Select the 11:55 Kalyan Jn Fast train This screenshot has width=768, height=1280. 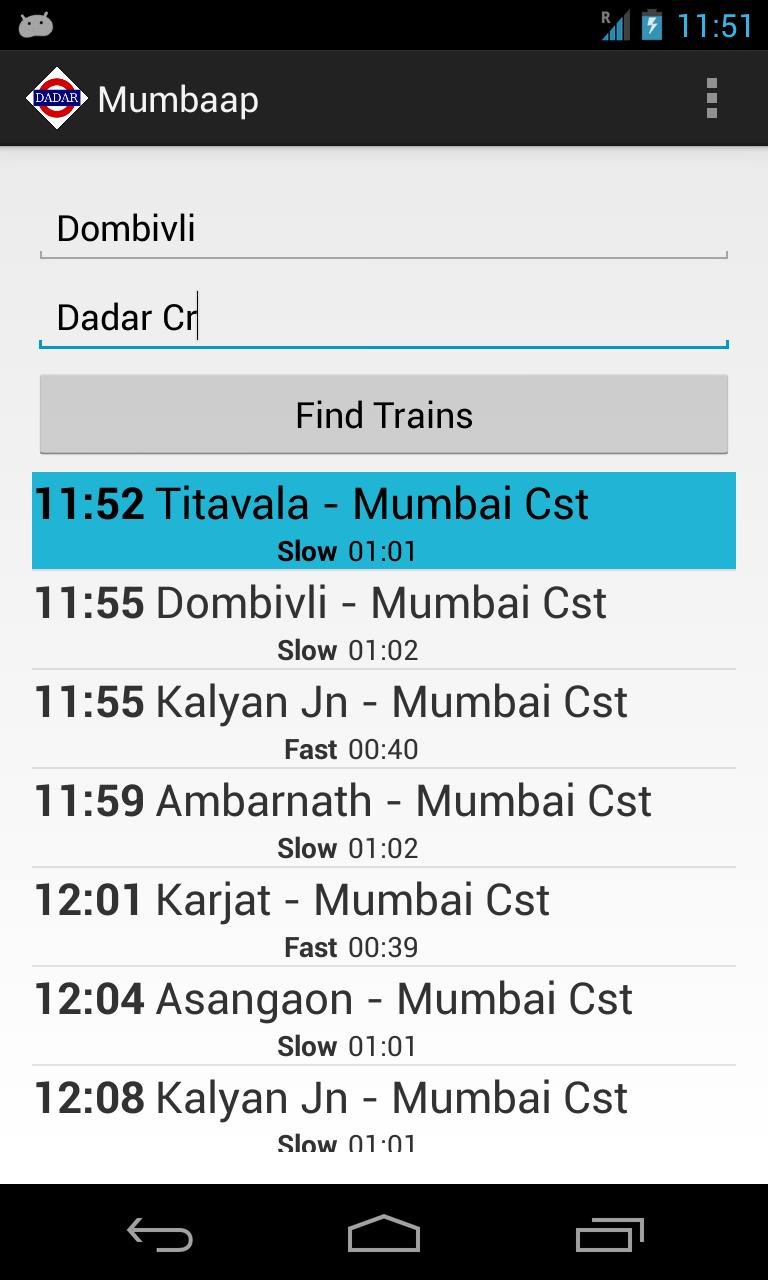(383, 720)
